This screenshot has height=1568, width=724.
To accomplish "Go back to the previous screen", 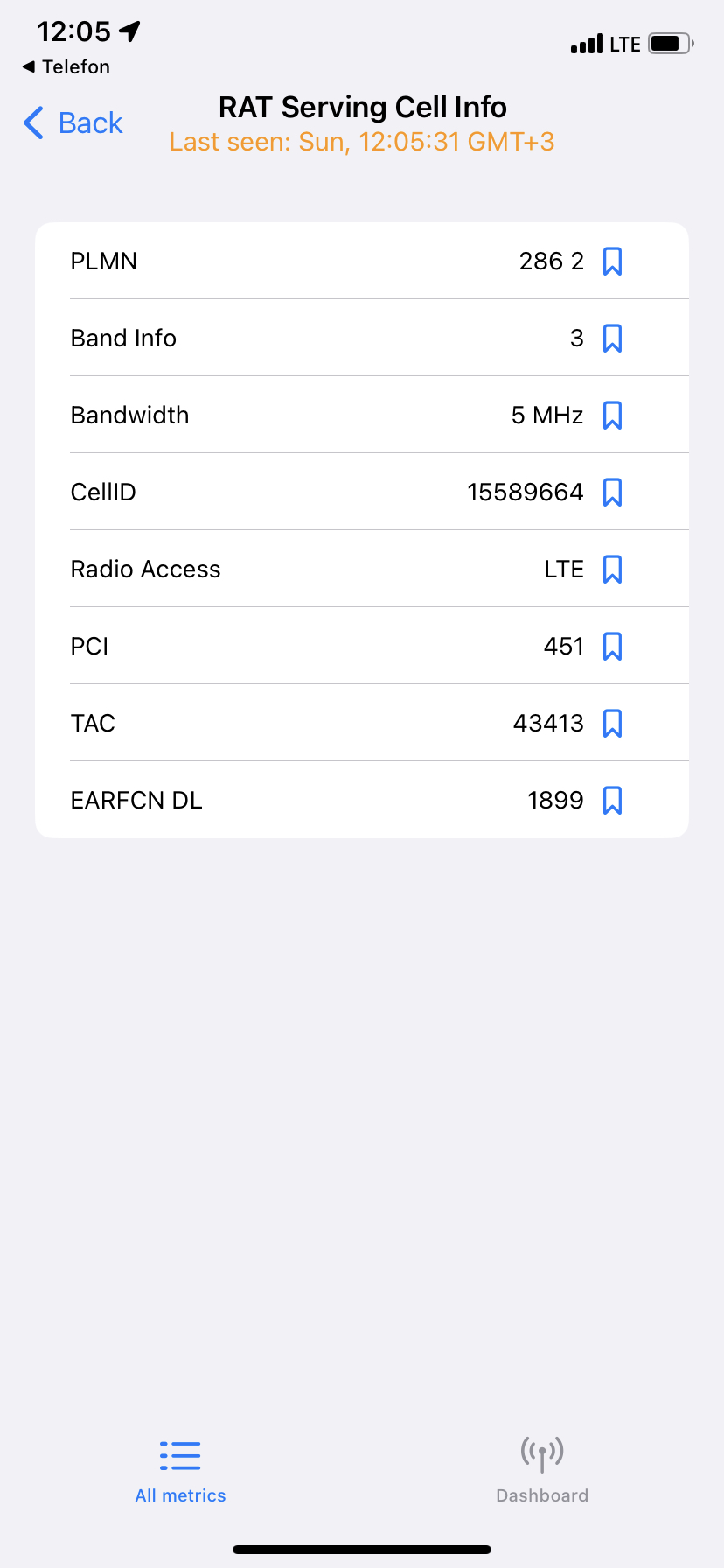I will (x=73, y=123).
